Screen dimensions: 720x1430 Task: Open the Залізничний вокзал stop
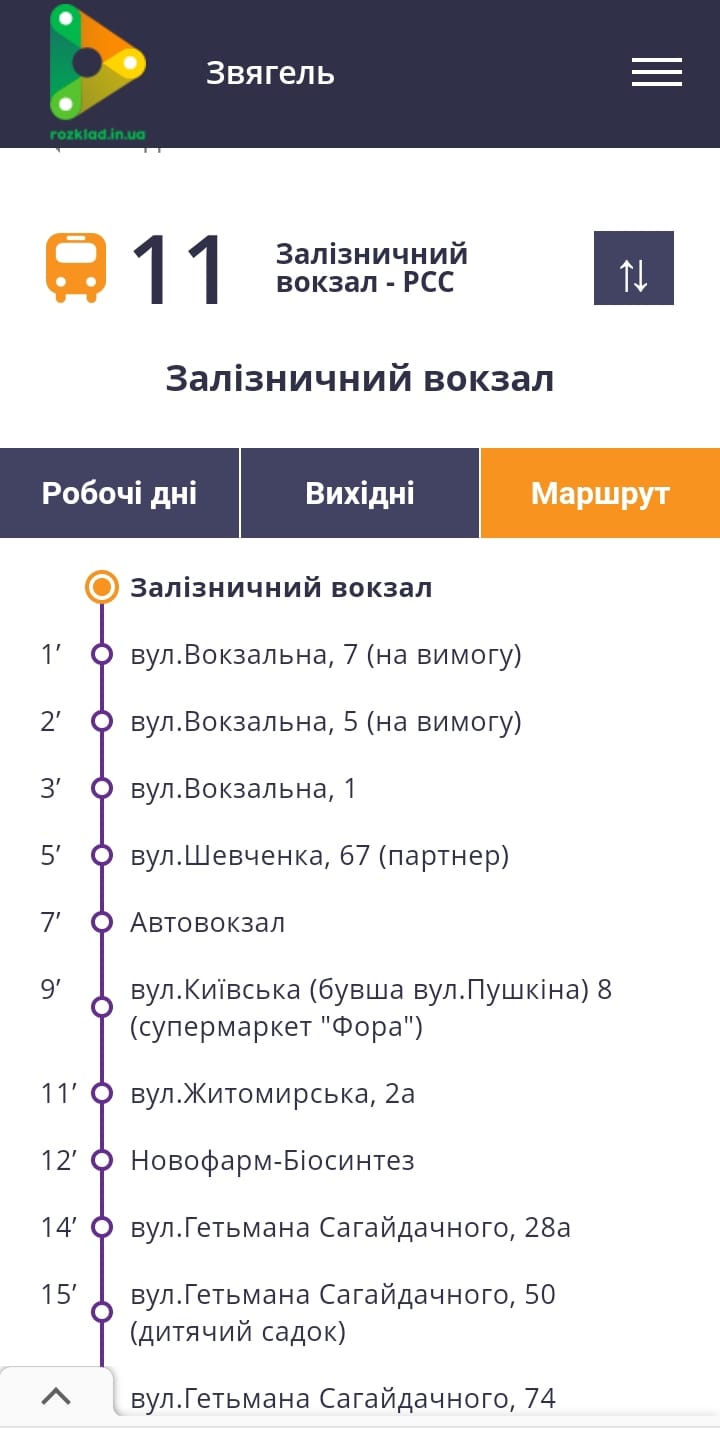pos(281,587)
